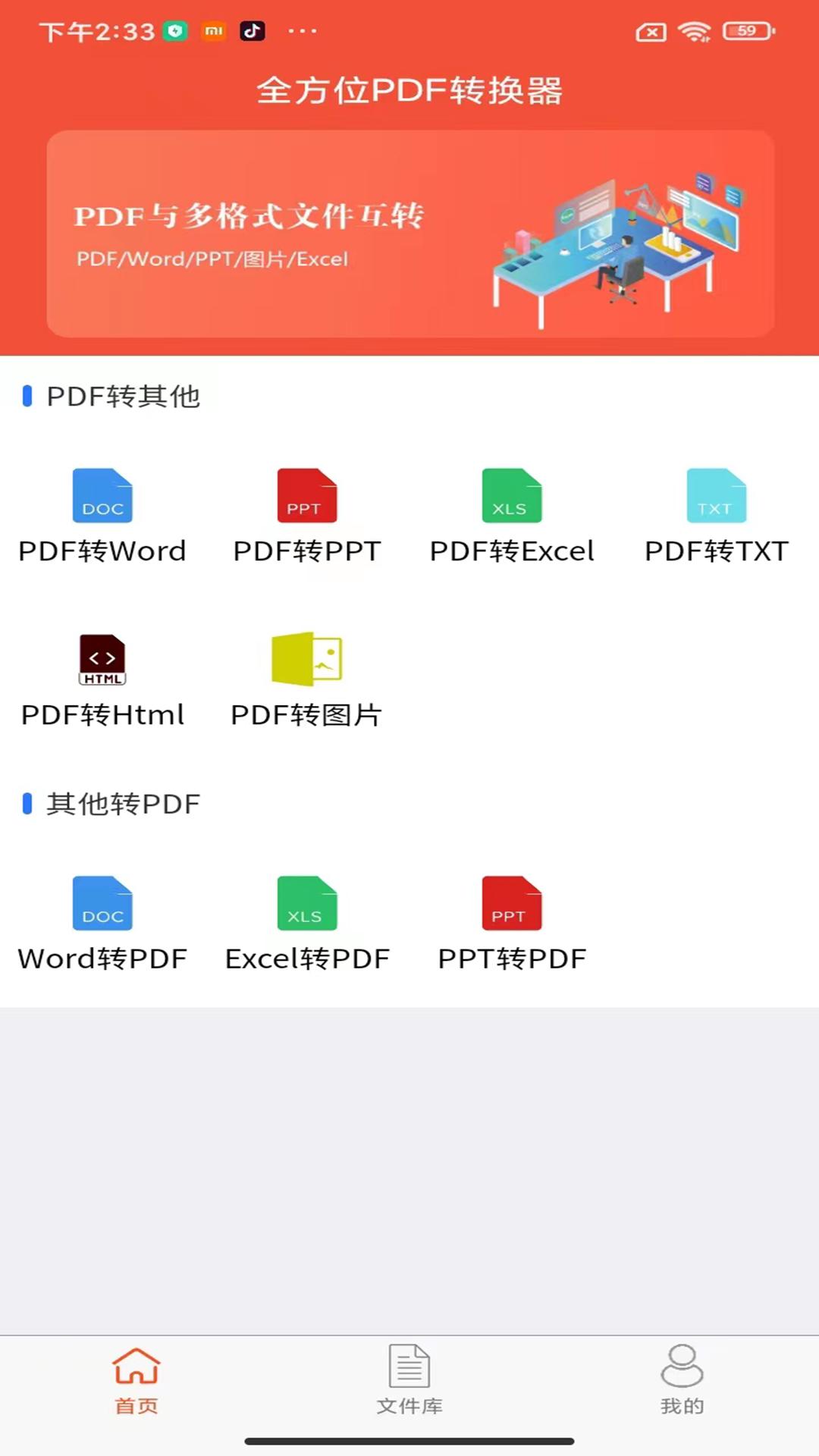This screenshot has width=819, height=1456.
Task: Open the more options ellipsis in status bar
Action: point(300,32)
